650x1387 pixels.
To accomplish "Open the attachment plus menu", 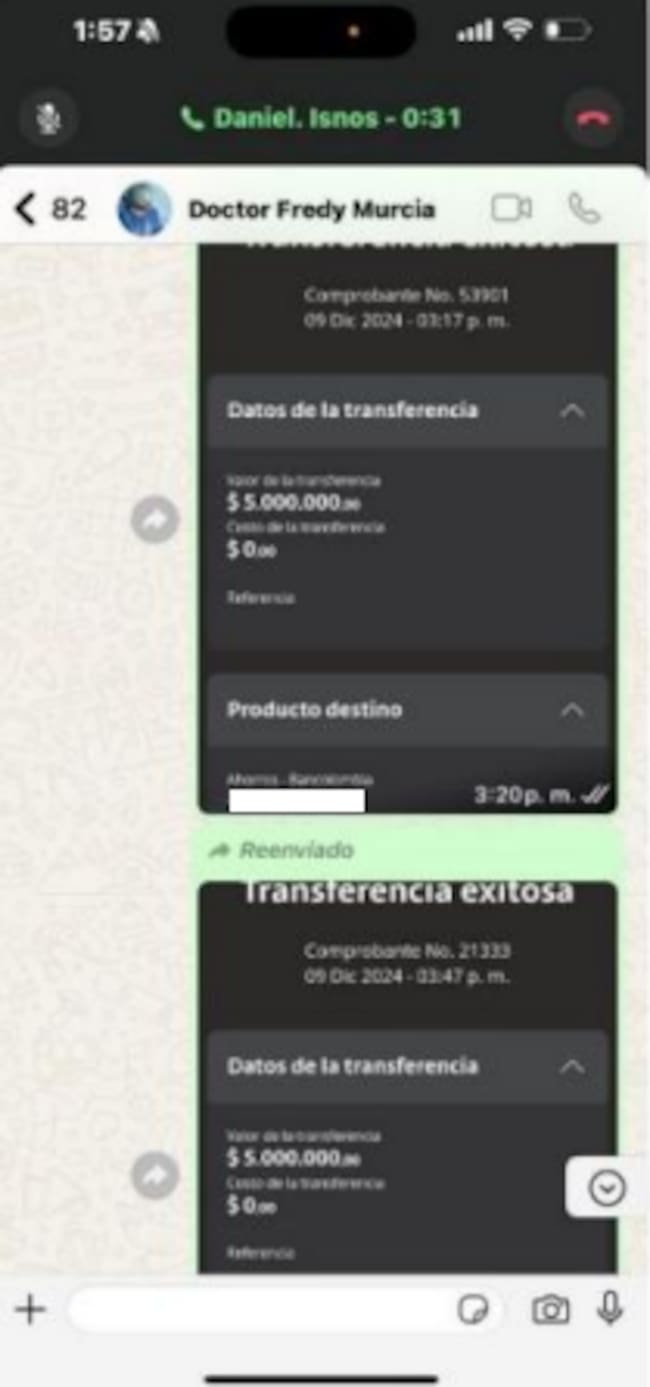I will 30,1310.
